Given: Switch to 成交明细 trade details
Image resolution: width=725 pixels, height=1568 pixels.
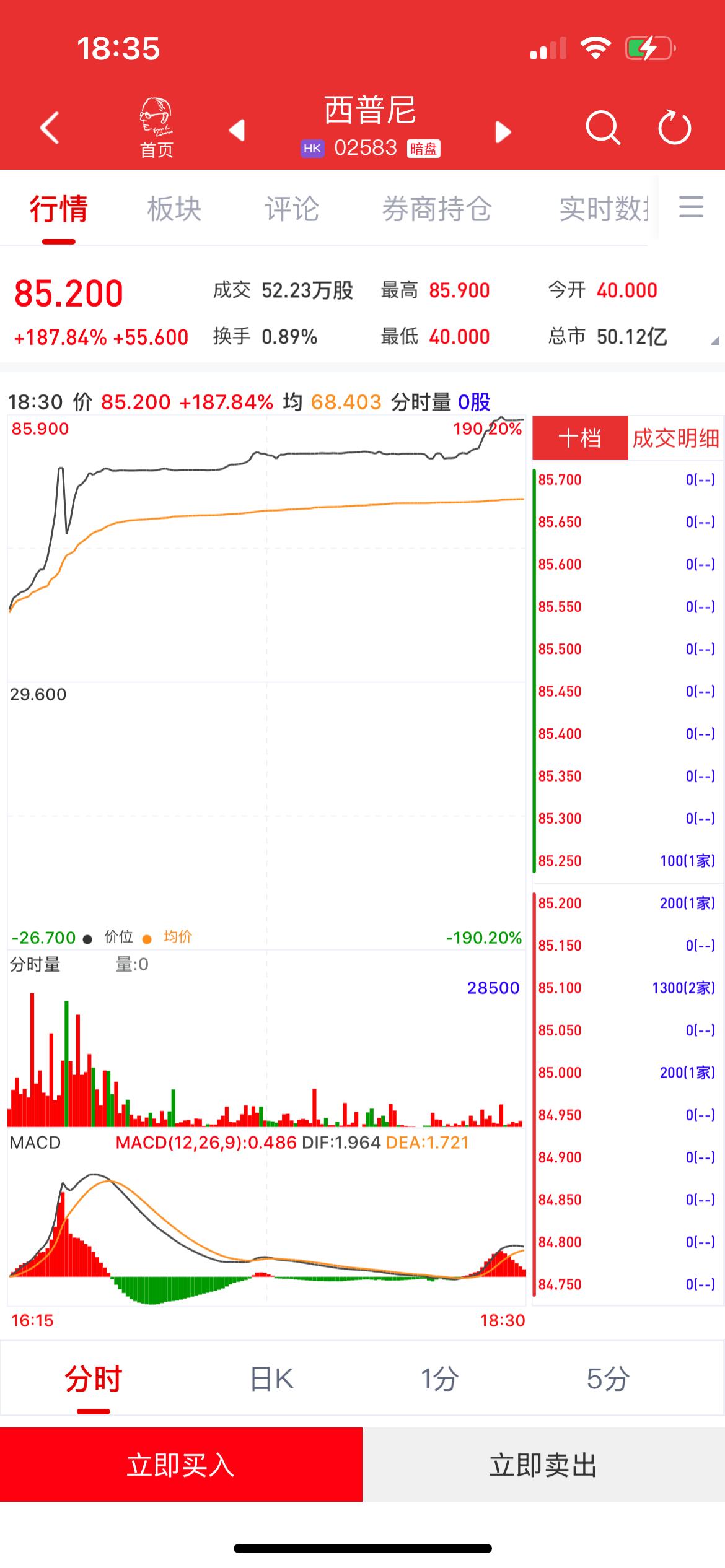Looking at the screenshot, I should [x=675, y=438].
